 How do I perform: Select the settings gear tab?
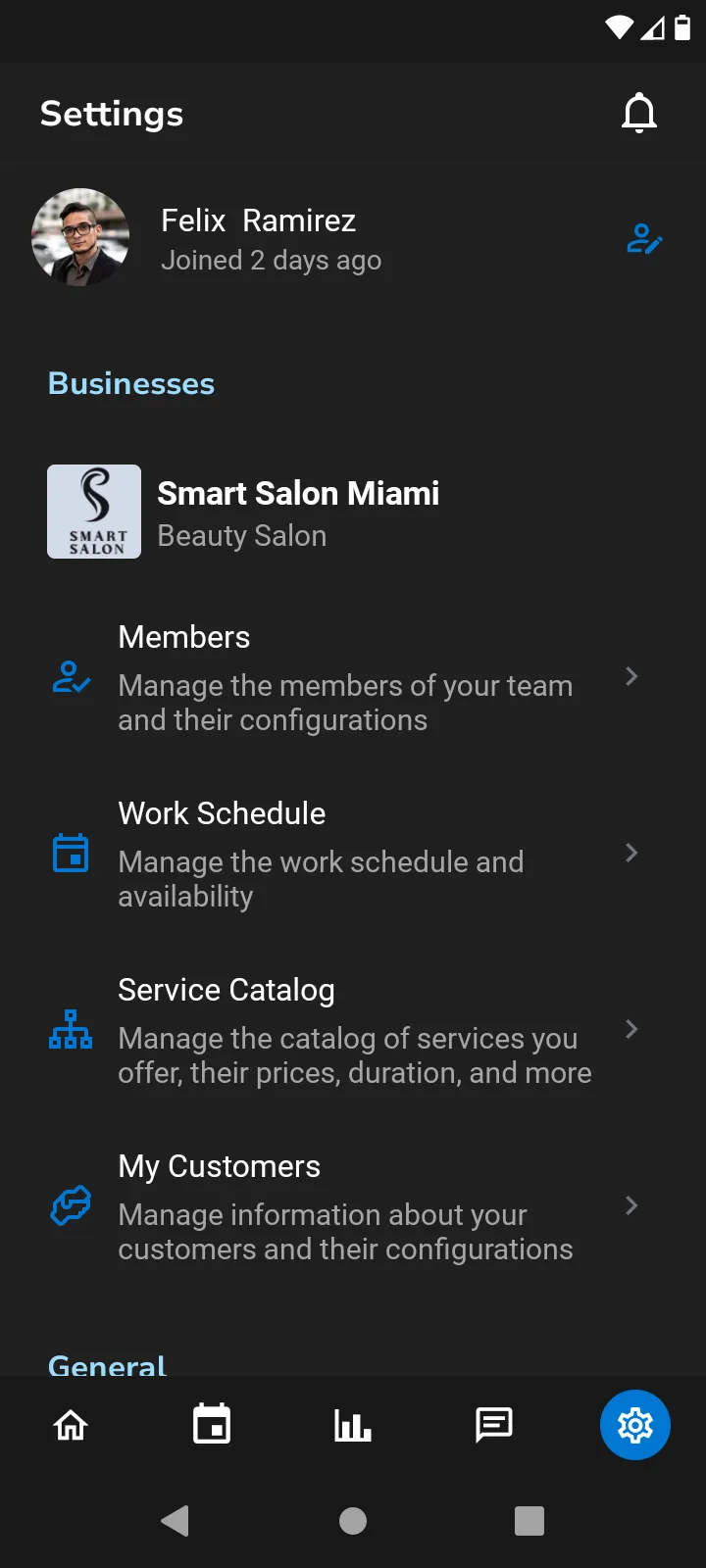(635, 1425)
